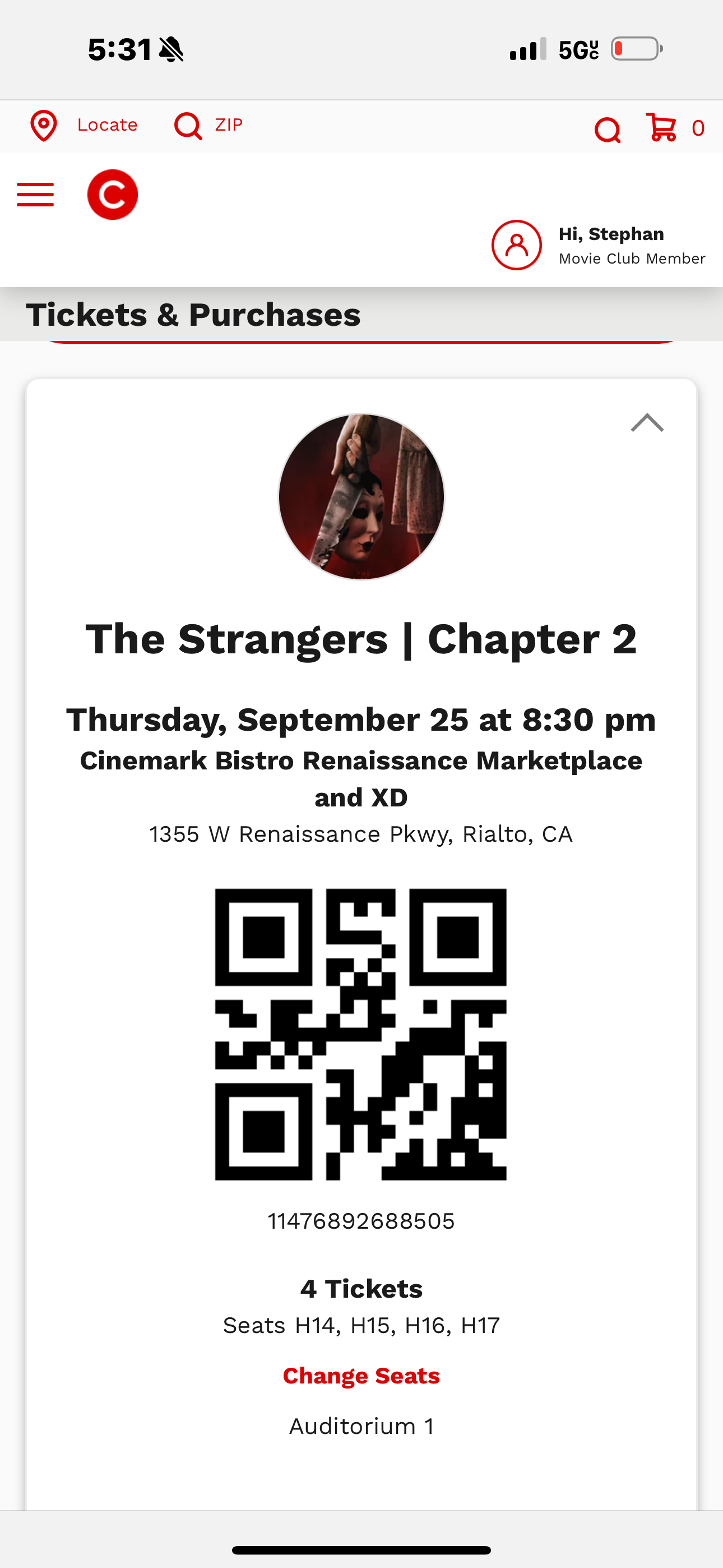Open the search magnifier icon
This screenshot has height=1568, width=723.
click(x=607, y=129)
